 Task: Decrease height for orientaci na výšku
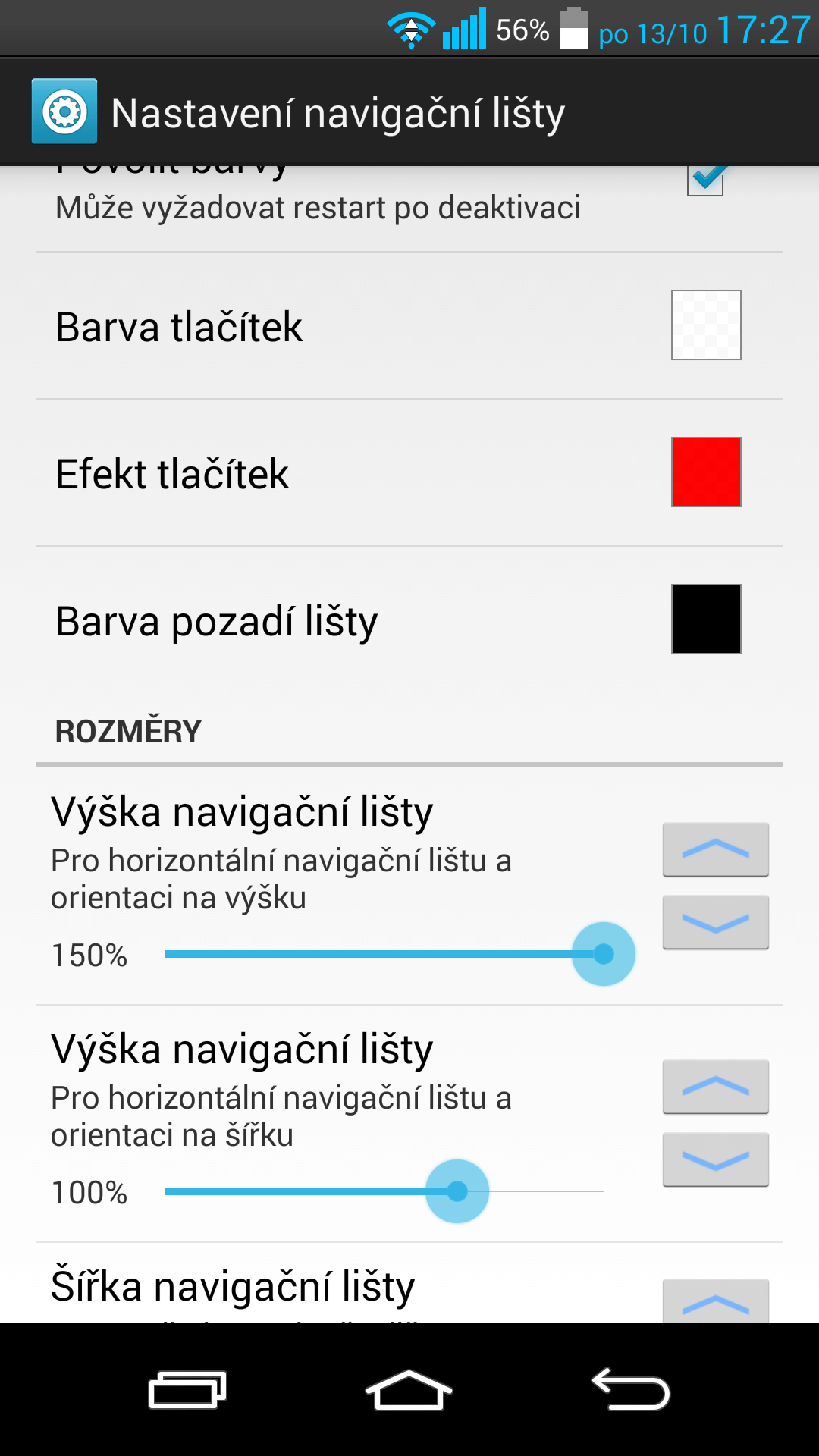click(716, 922)
